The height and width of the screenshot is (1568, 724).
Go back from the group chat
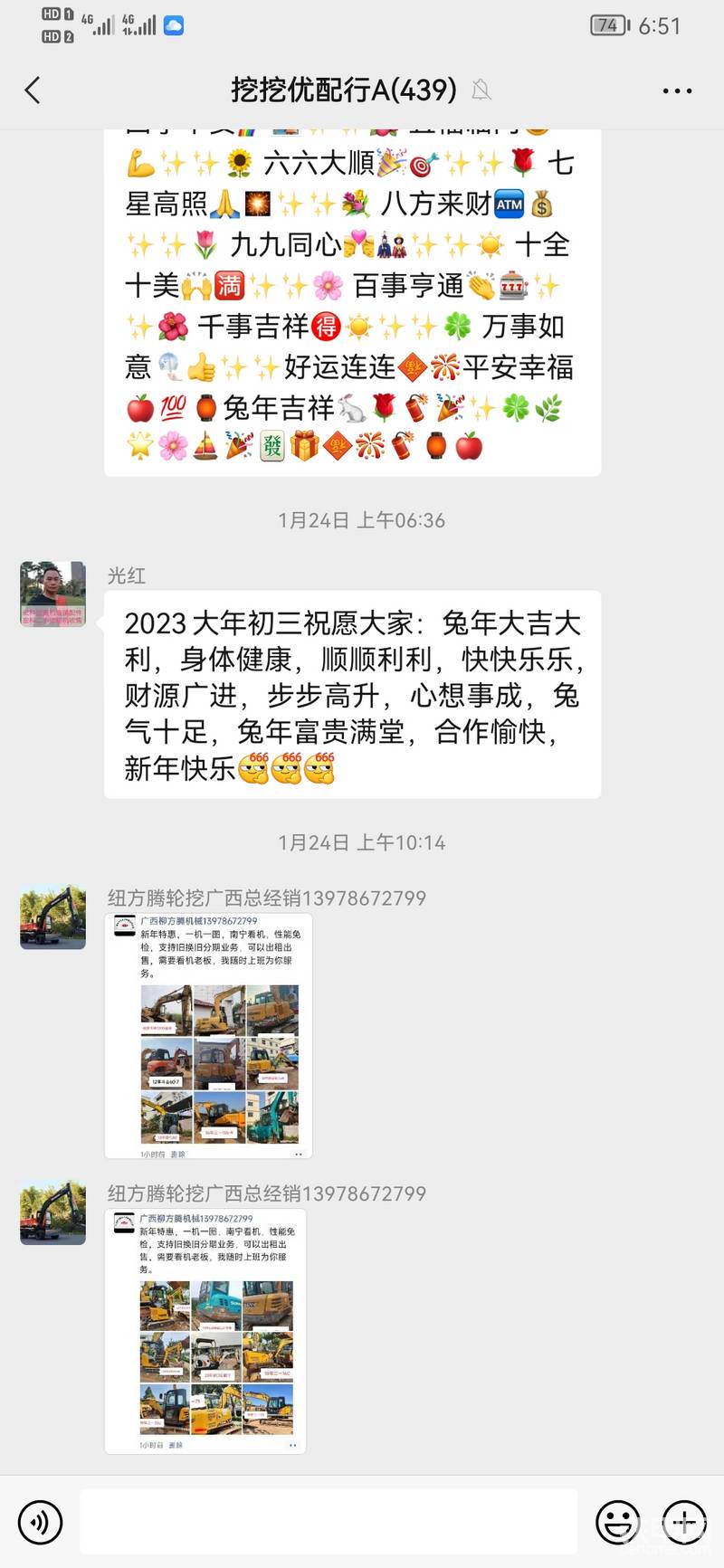(x=33, y=90)
